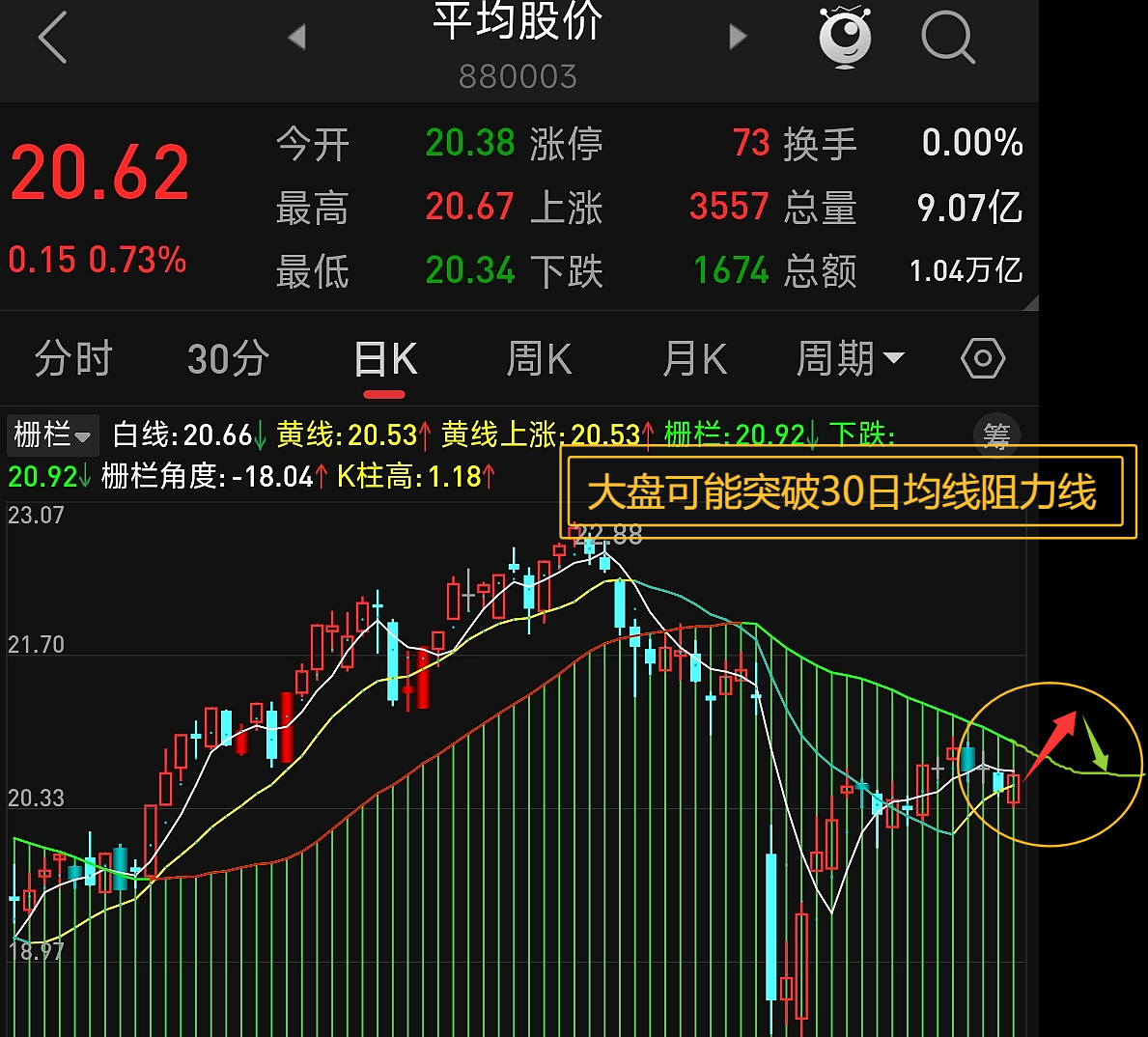
Task: Switch to the previous stock index
Action: 296,38
